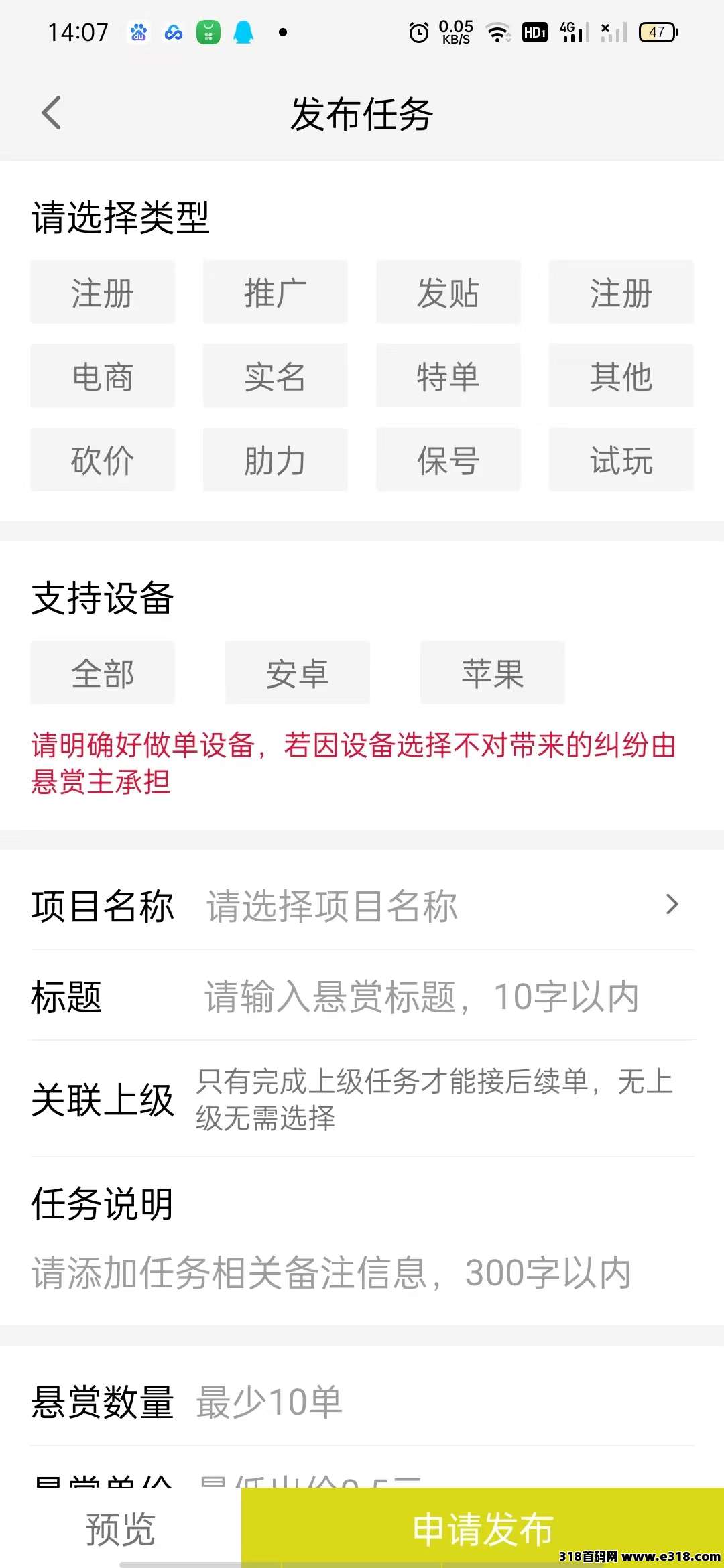Choose the 发贴 task type

(x=448, y=293)
